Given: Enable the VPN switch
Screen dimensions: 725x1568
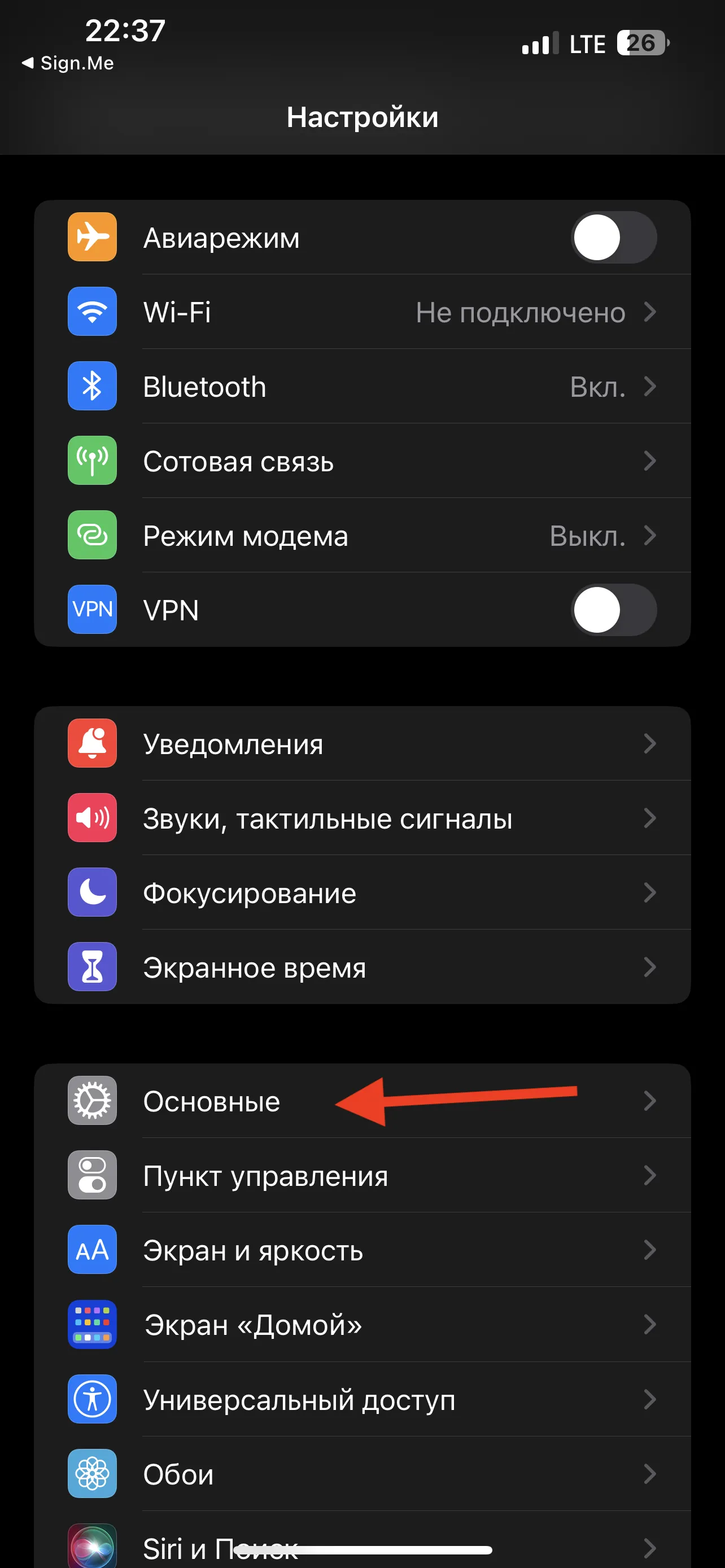Looking at the screenshot, I should [614, 610].
